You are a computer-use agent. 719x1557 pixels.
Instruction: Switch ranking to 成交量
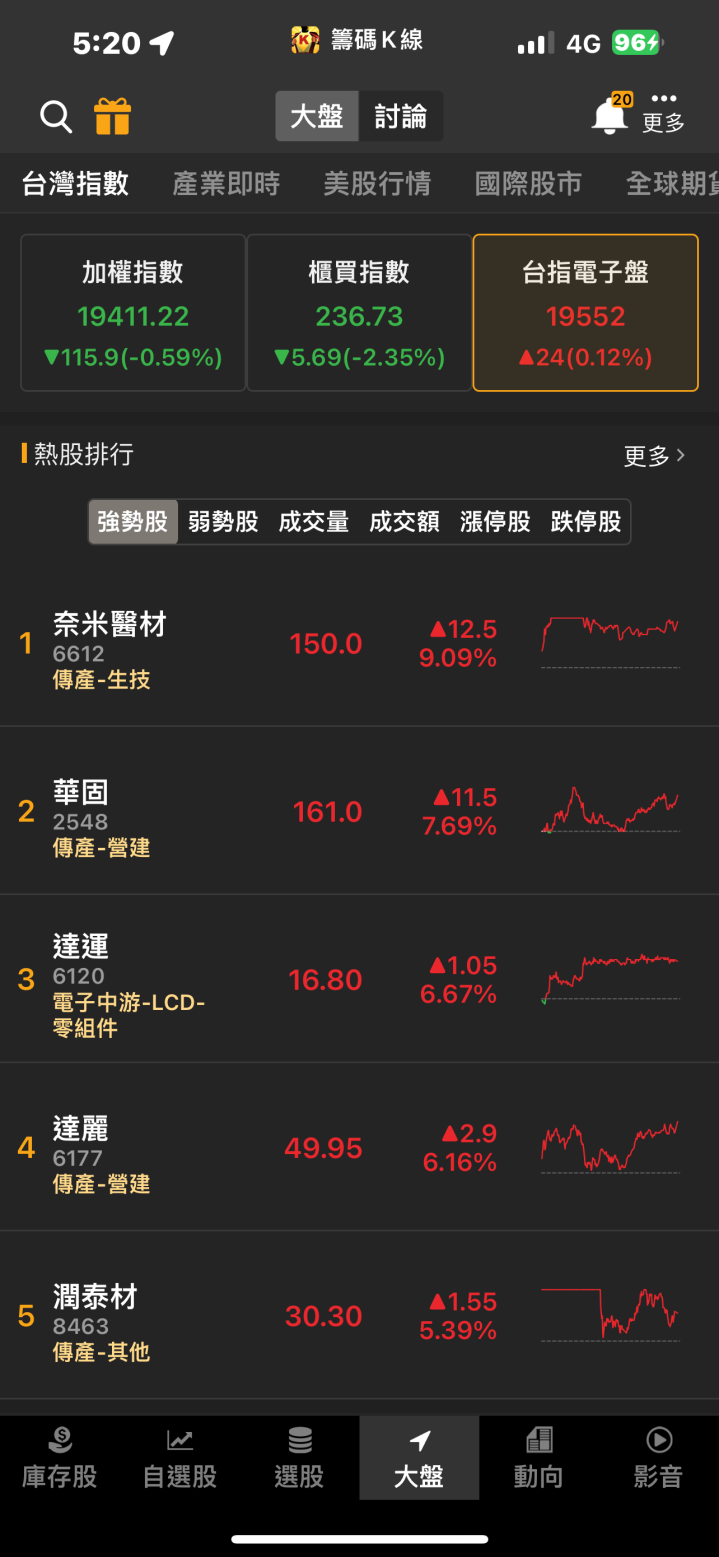pyautogui.click(x=314, y=522)
